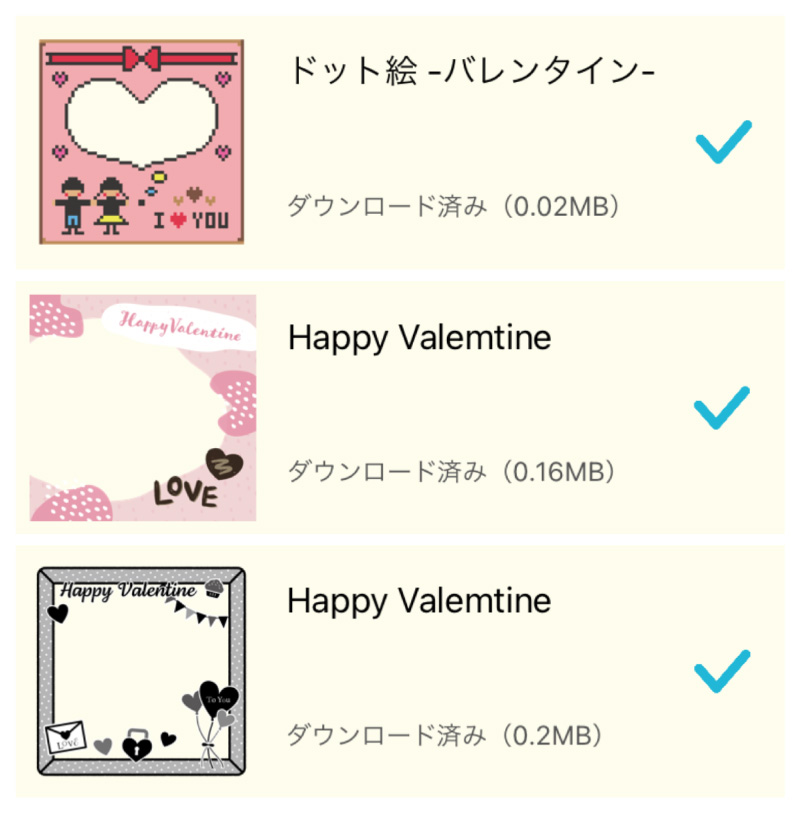Click the second Happy Valemtine title text
Screen dimensions: 800x814
[419, 600]
